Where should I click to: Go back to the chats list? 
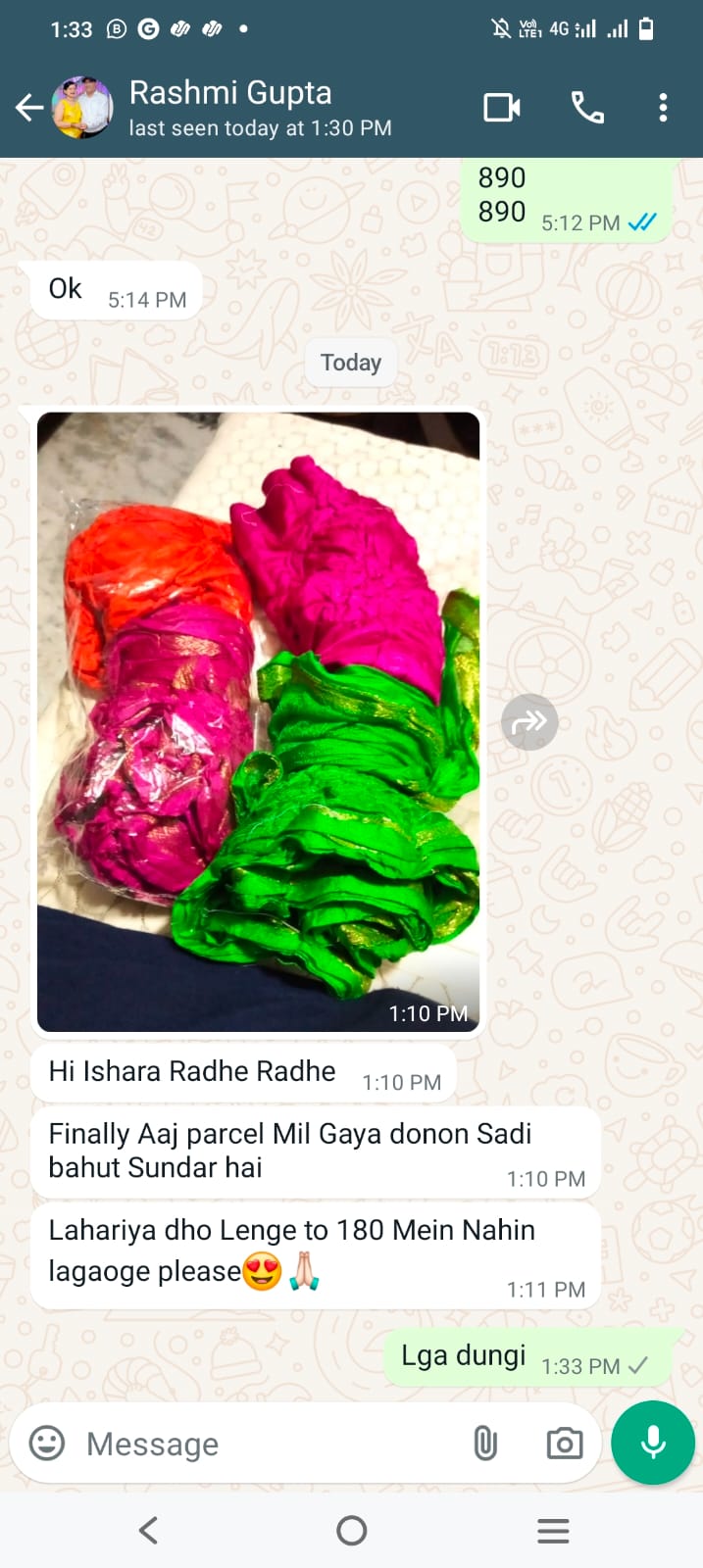(29, 108)
